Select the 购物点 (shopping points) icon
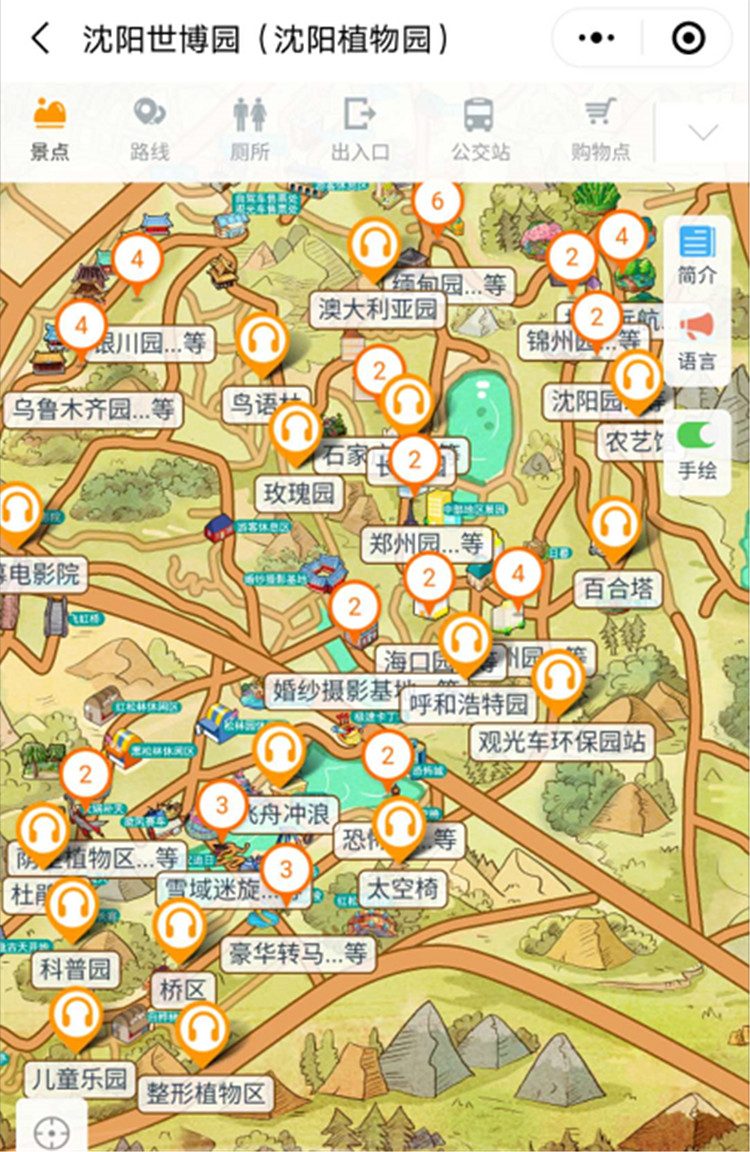Viewport: 750px width, 1152px height. pyautogui.click(x=598, y=126)
